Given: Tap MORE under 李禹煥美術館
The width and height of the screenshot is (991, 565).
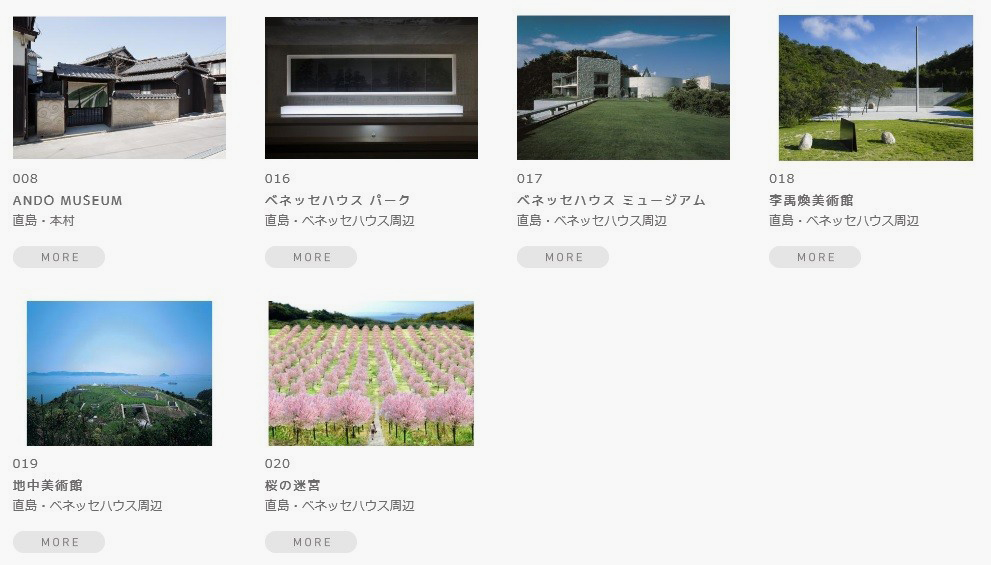Looking at the screenshot, I should click(815, 257).
